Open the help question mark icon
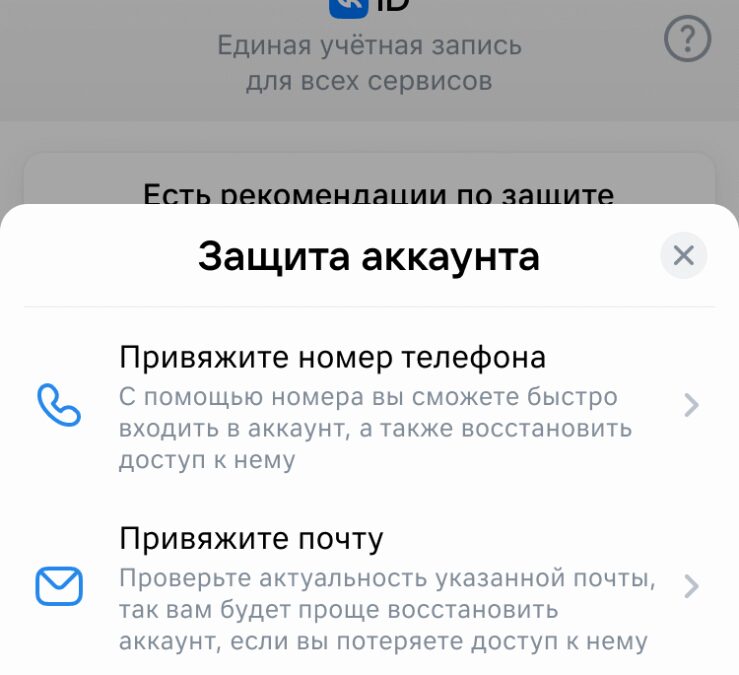739x675 pixels. [687, 41]
